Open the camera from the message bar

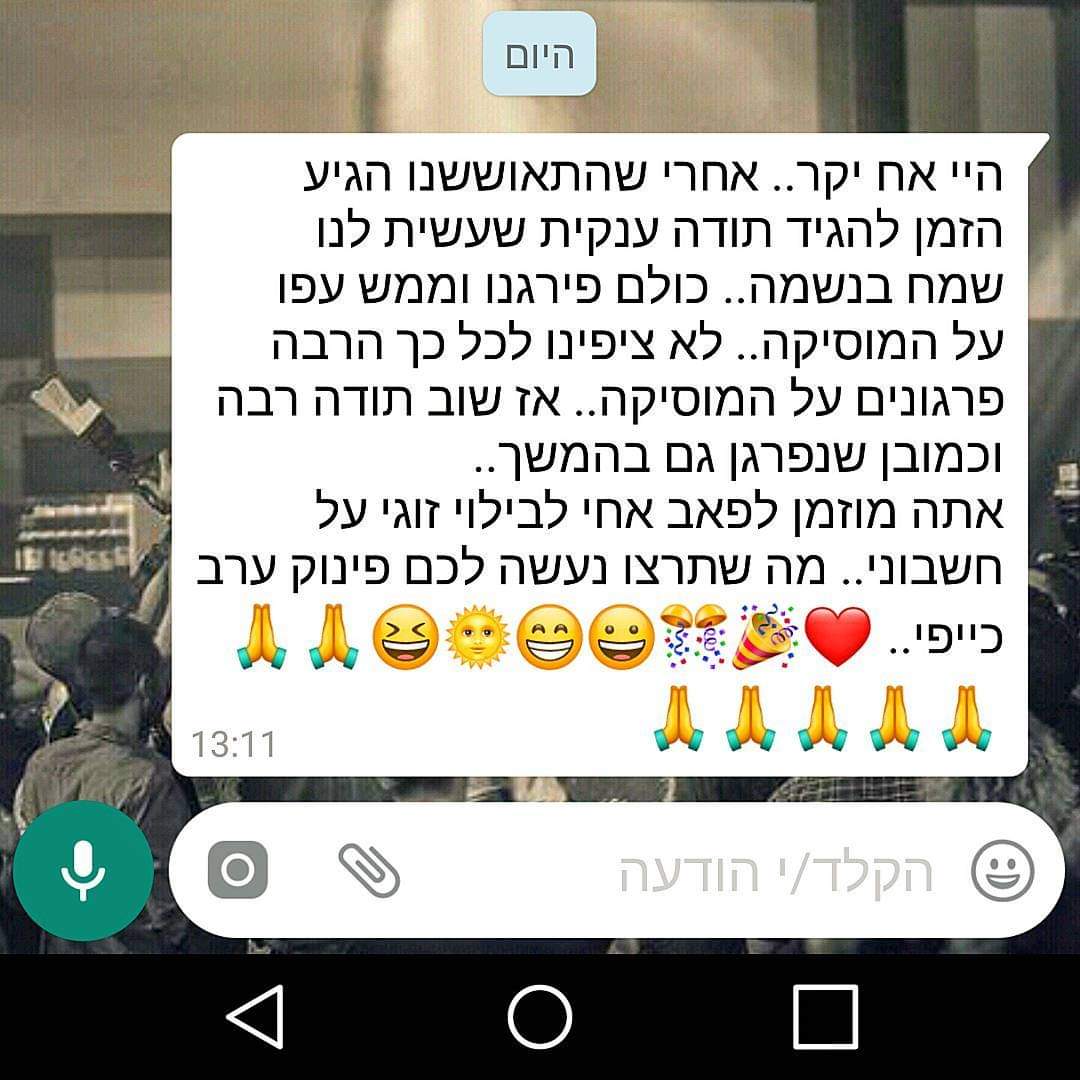pos(238,870)
